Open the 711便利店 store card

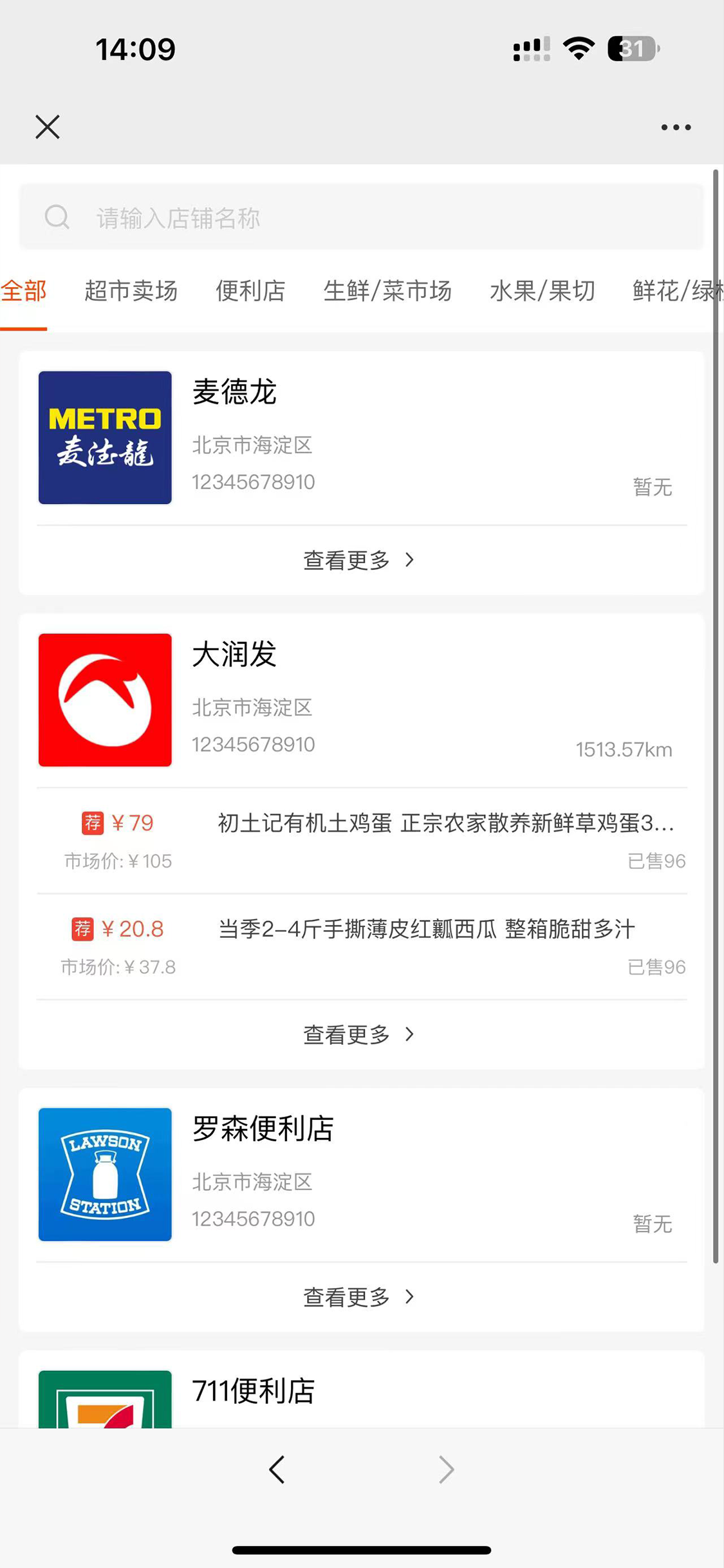click(x=362, y=1389)
